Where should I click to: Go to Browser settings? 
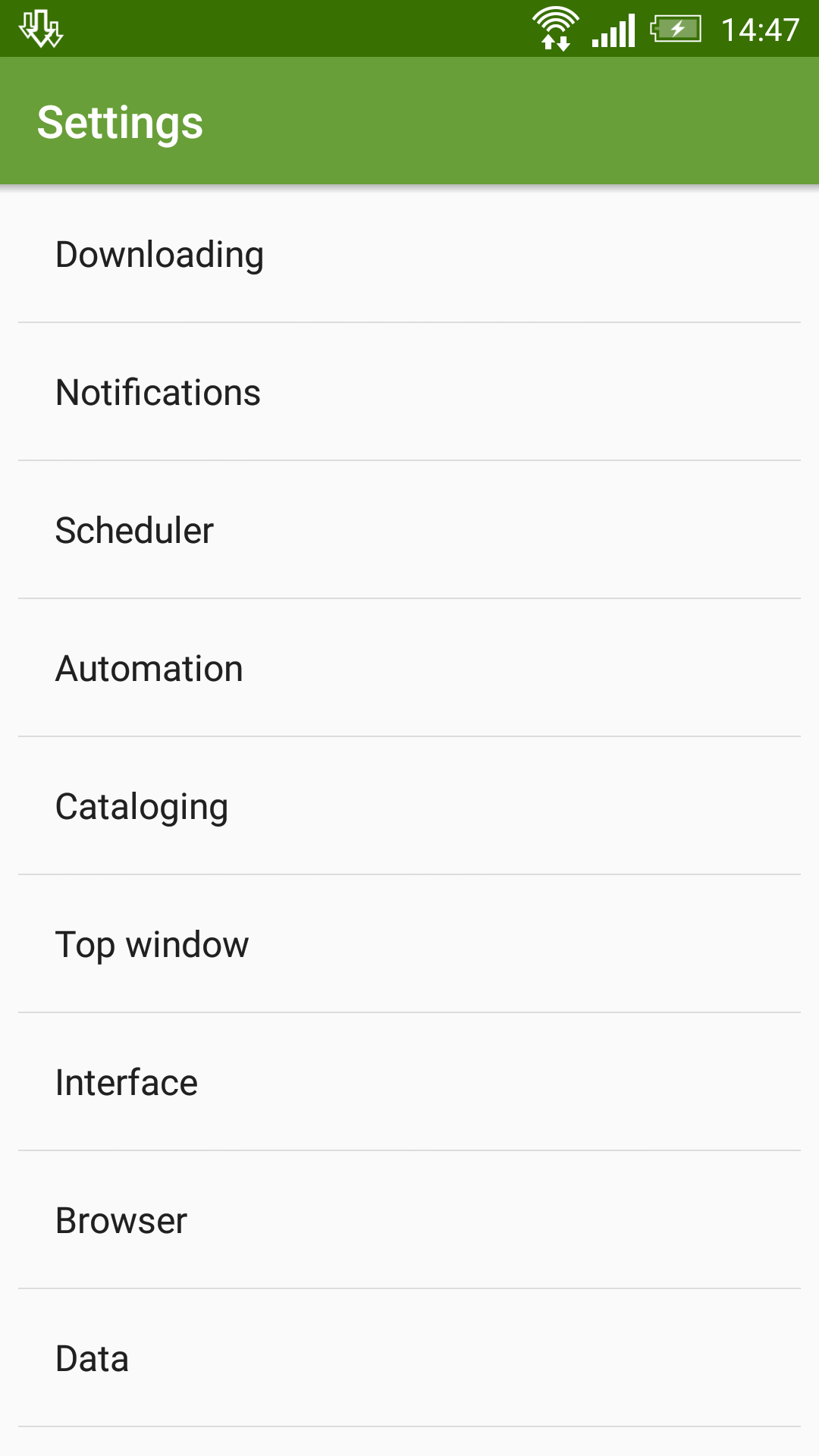[x=409, y=1220]
